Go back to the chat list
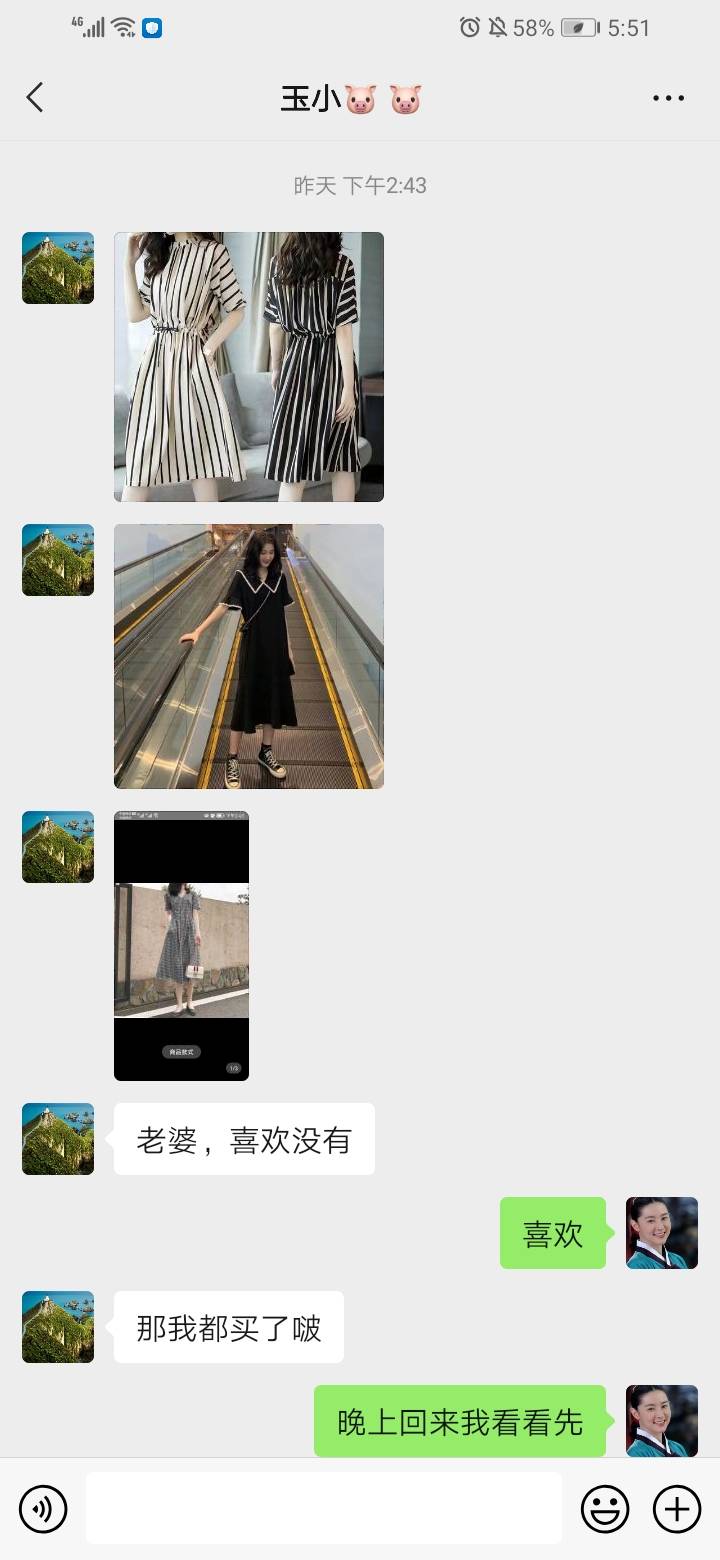Image resolution: width=720 pixels, height=1560 pixels. coord(35,98)
